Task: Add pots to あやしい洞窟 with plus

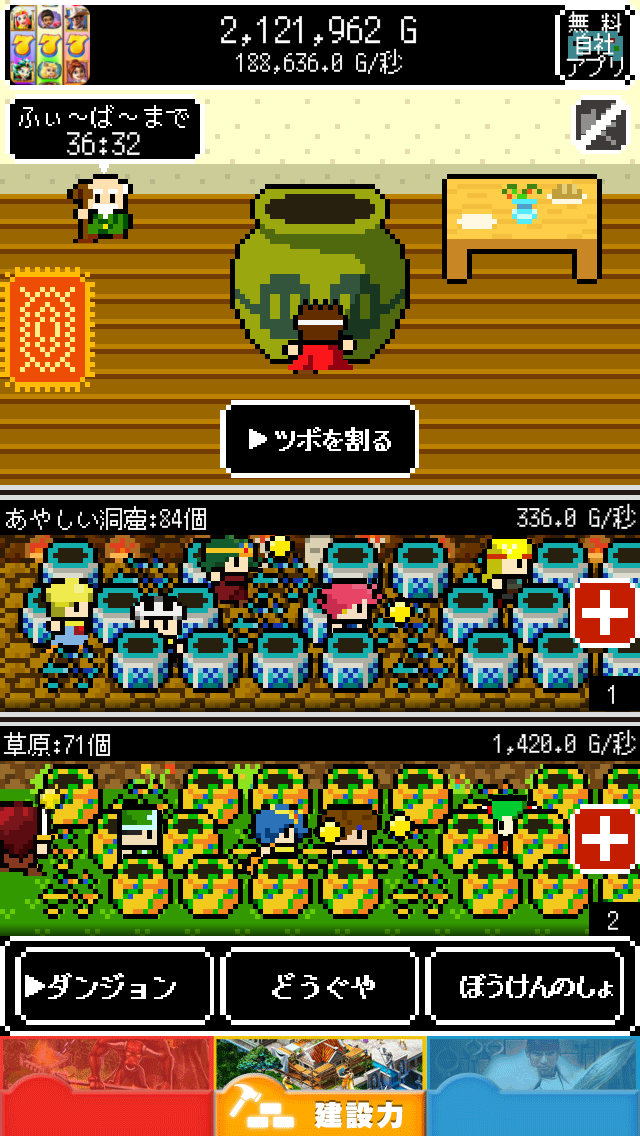Action: [x=604, y=614]
